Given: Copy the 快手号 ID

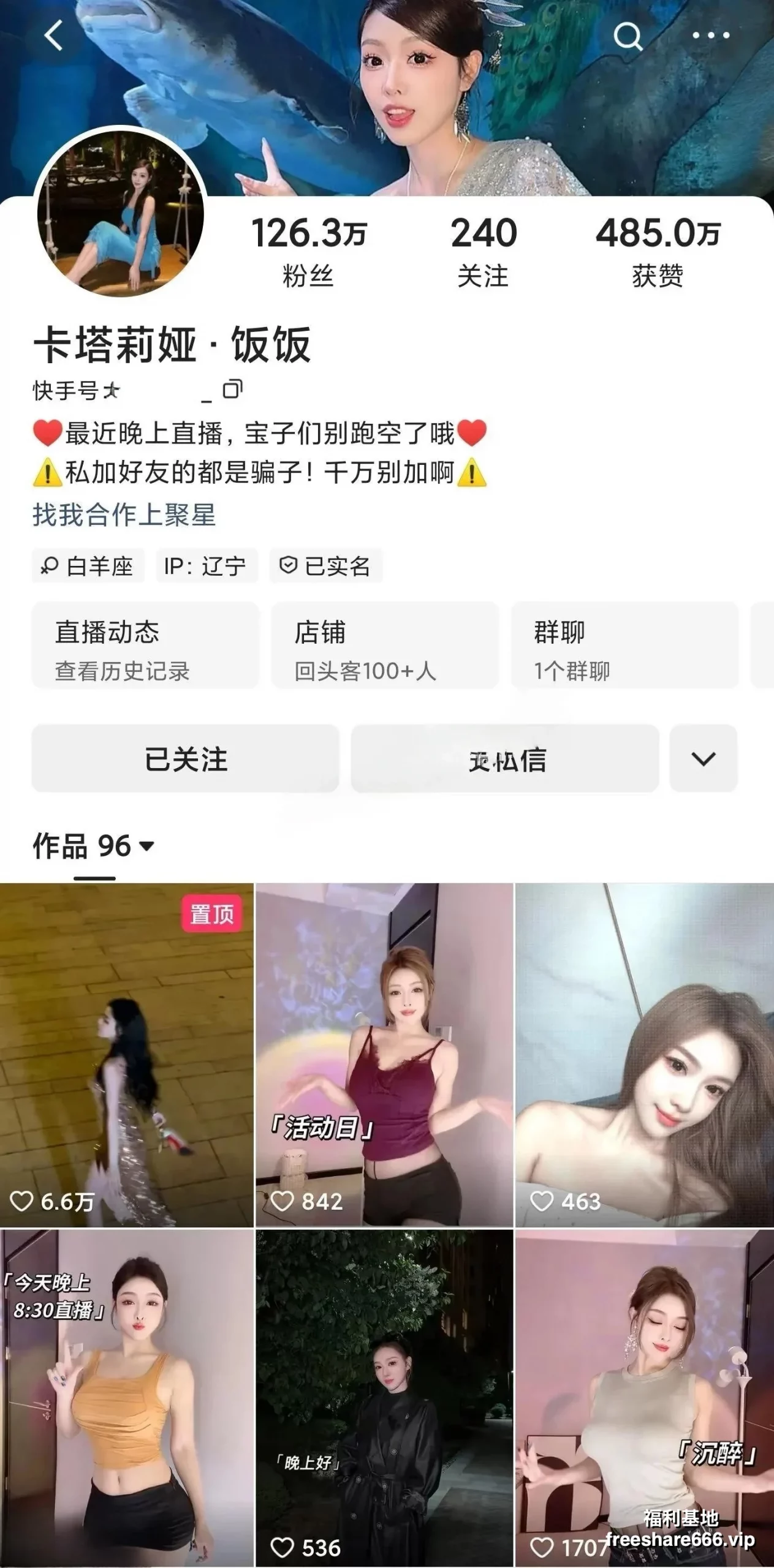Looking at the screenshot, I should click(x=232, y=389).
